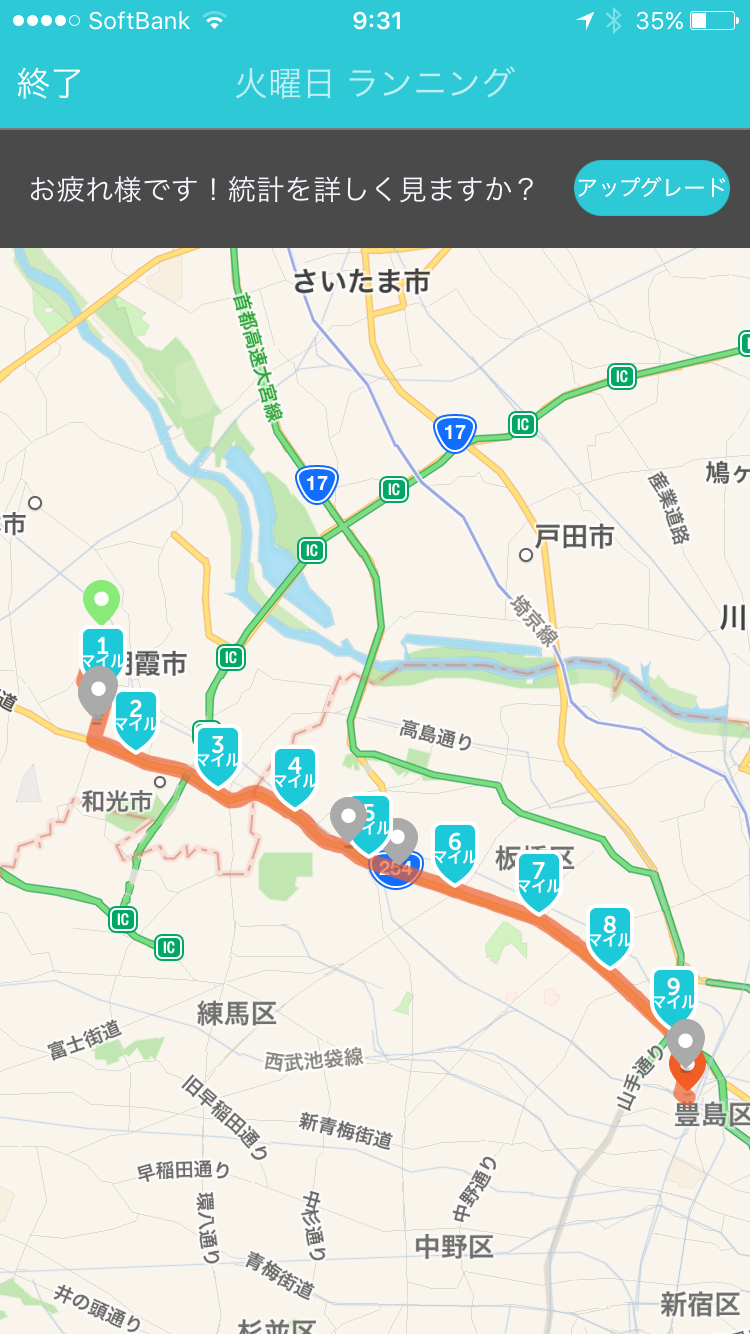Viewport: 750px width, 1334px height.
Task: Tap 終了 to finish the run summary
Action: 50,83
